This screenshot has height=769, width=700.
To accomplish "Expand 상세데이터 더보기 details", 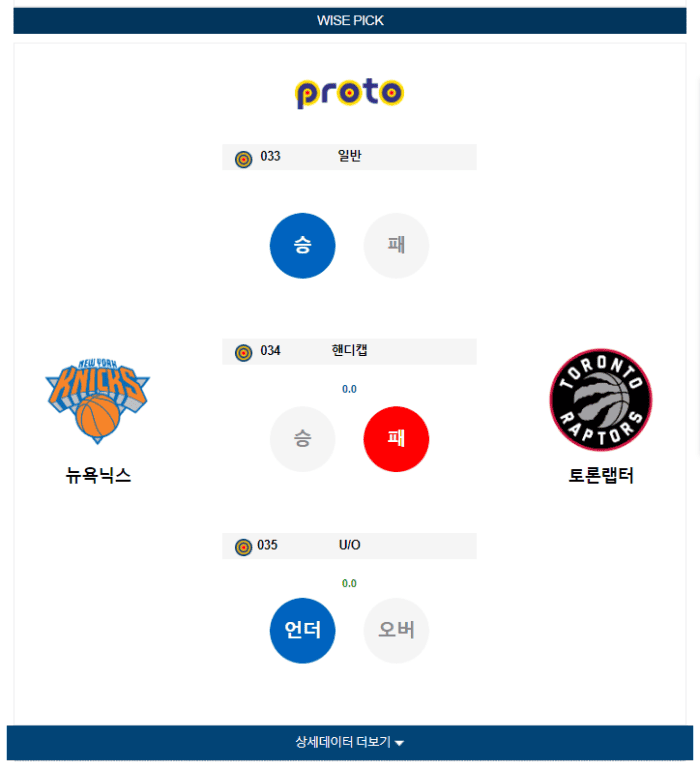I will (349, 742).
